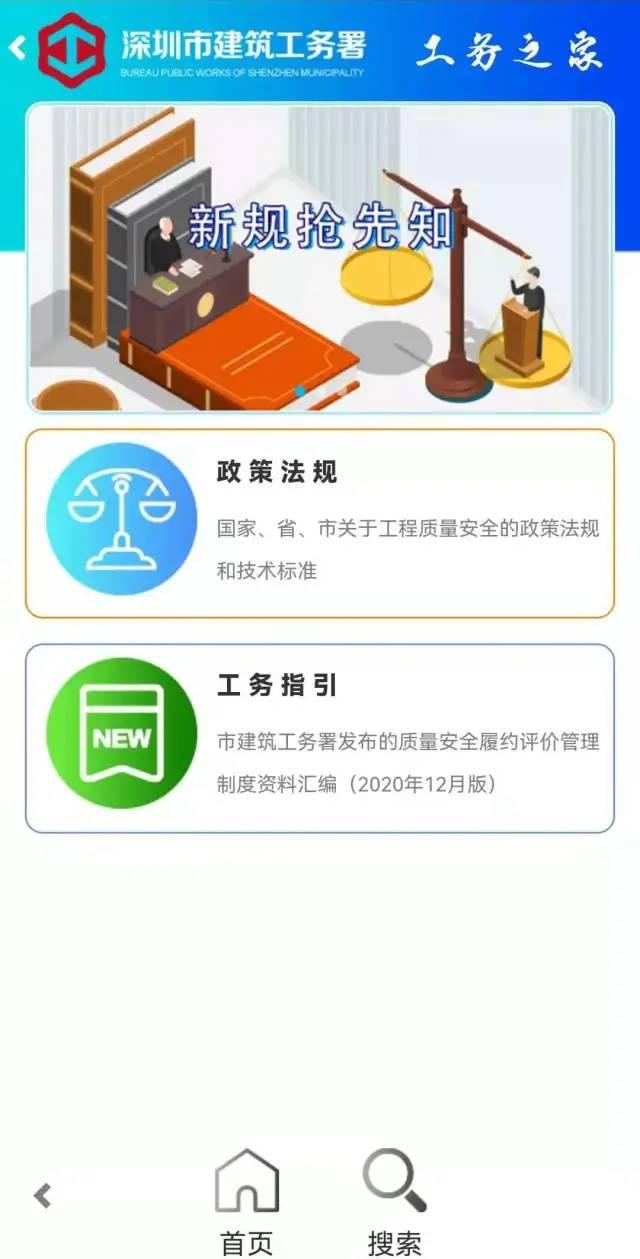Open the 新规抢先知 banner

(320, 258)
